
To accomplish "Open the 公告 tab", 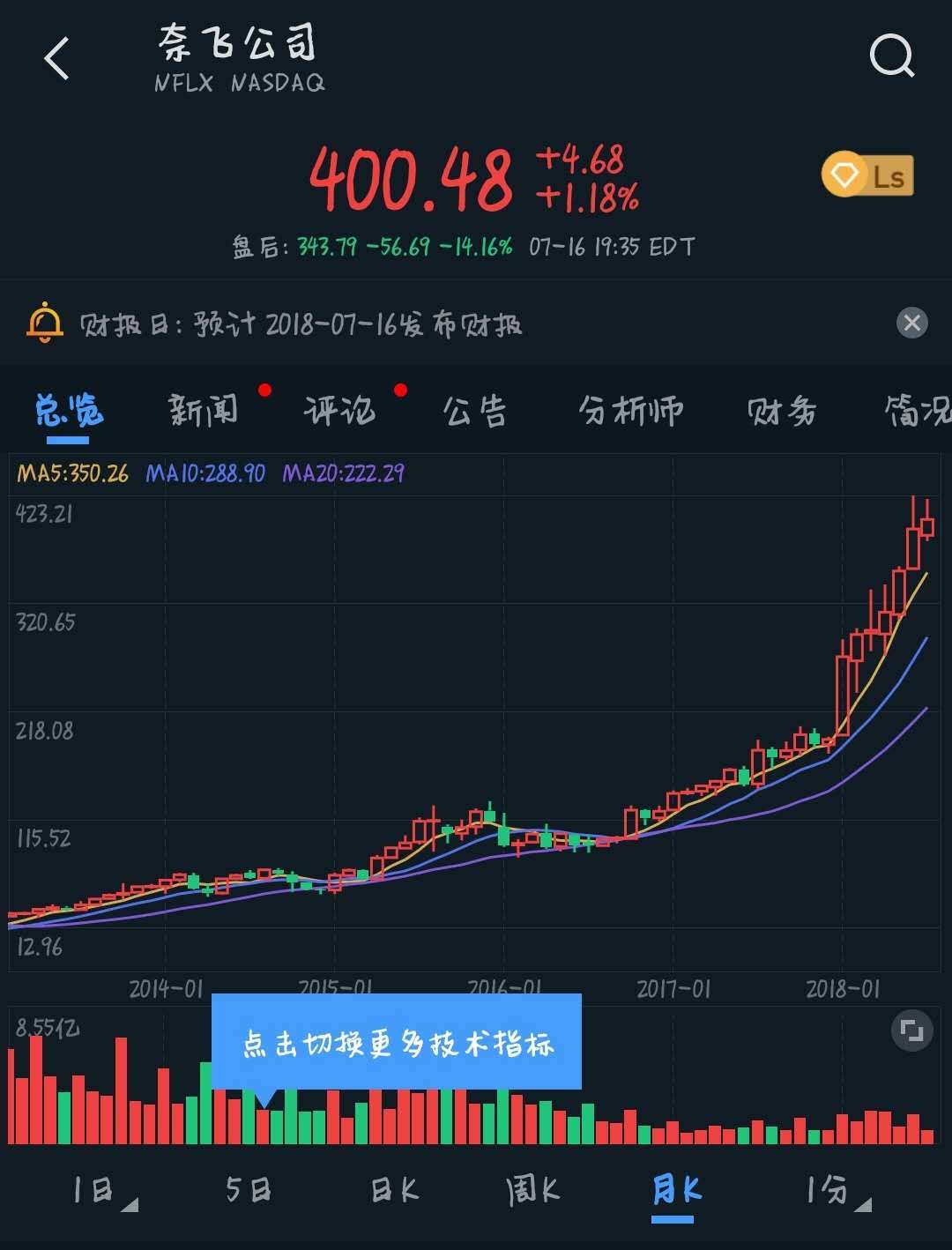I will tap(475, 411).
